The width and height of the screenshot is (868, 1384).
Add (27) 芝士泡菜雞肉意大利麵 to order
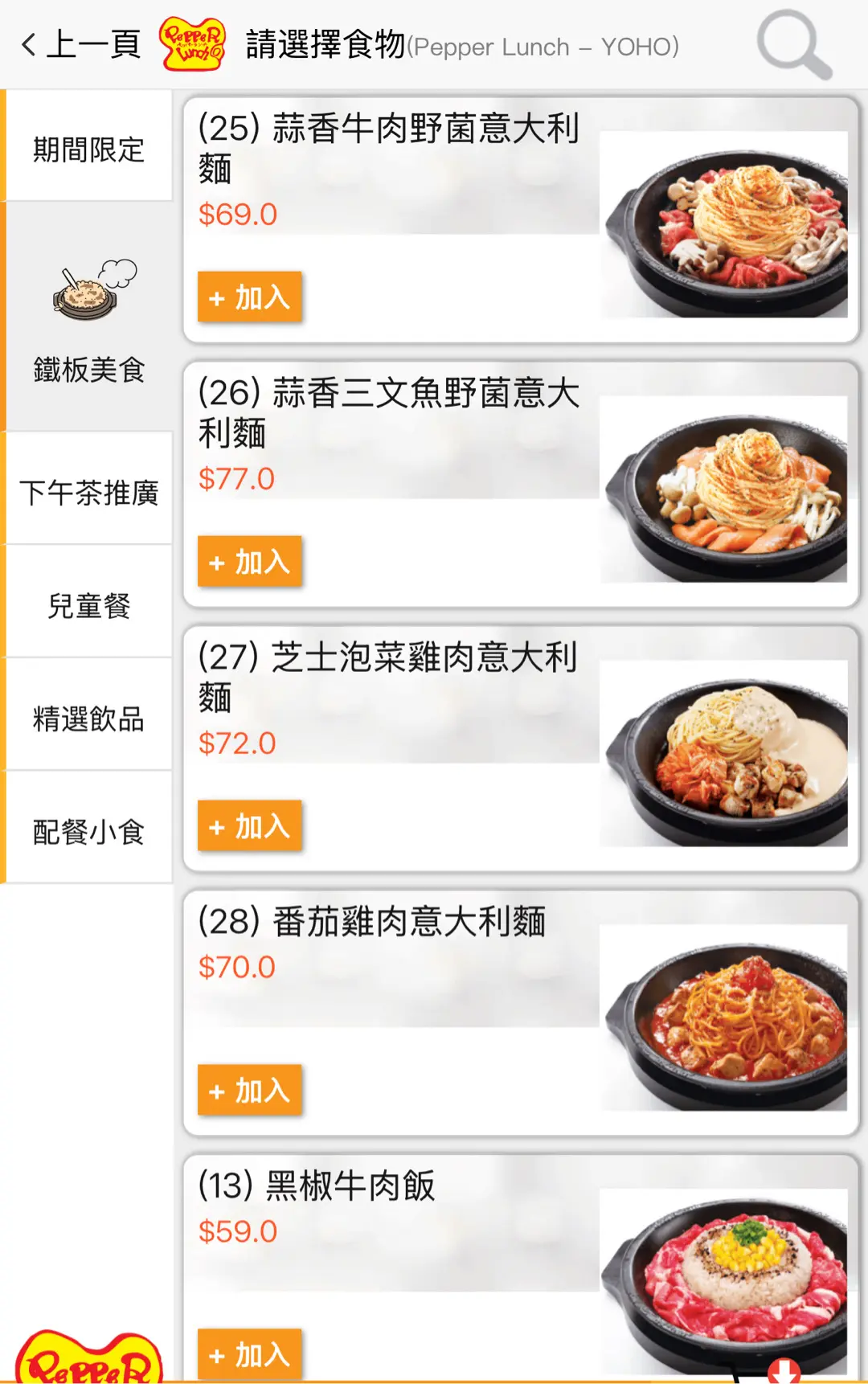point(250,826)
